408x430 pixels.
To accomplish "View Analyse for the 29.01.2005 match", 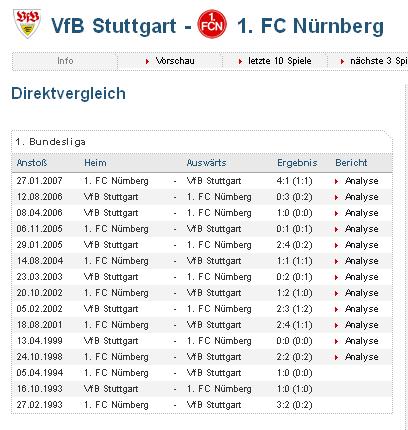I will pos(361,245).
